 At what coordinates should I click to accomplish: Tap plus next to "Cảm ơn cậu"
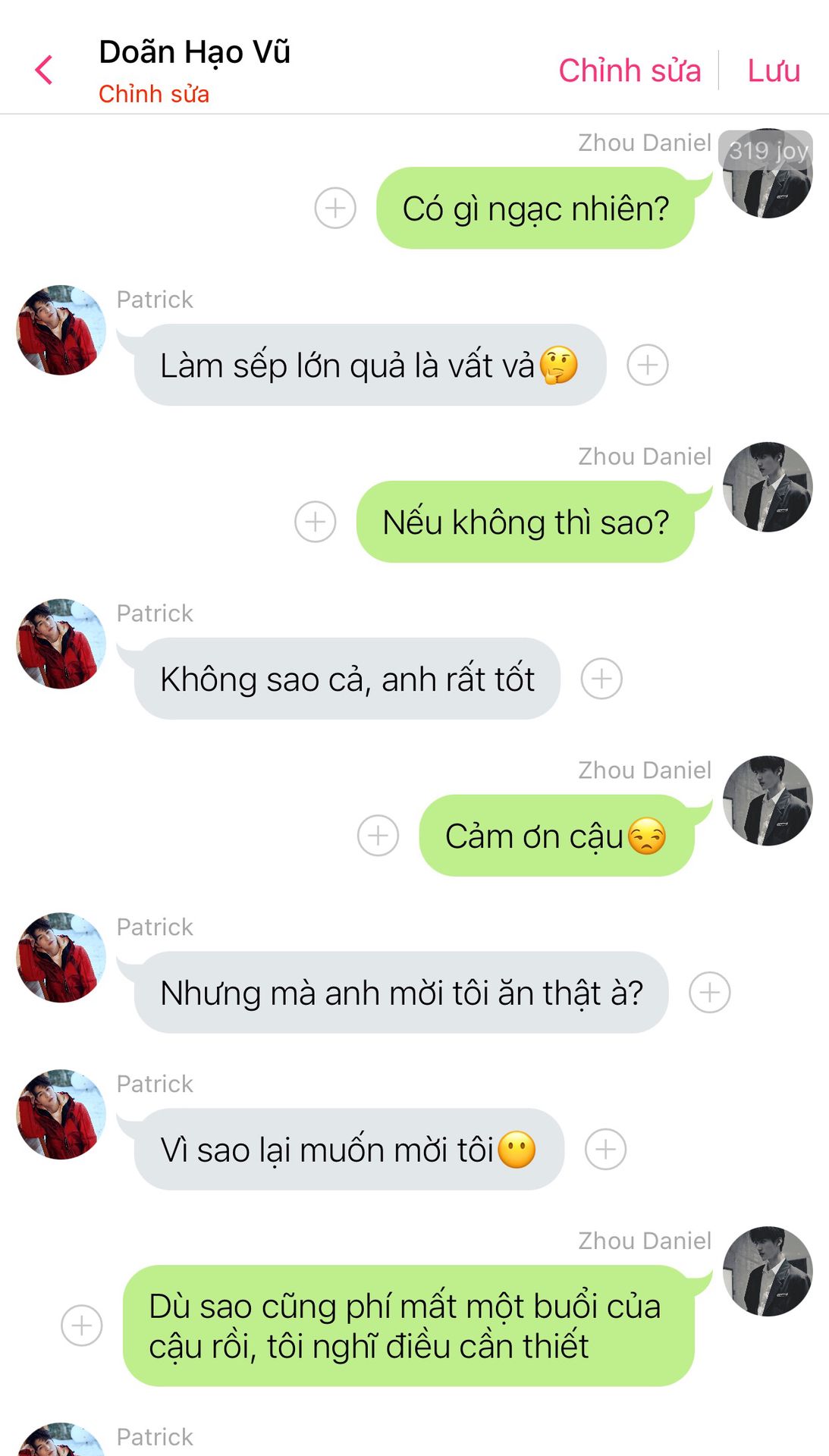click(x=378, y=836)
